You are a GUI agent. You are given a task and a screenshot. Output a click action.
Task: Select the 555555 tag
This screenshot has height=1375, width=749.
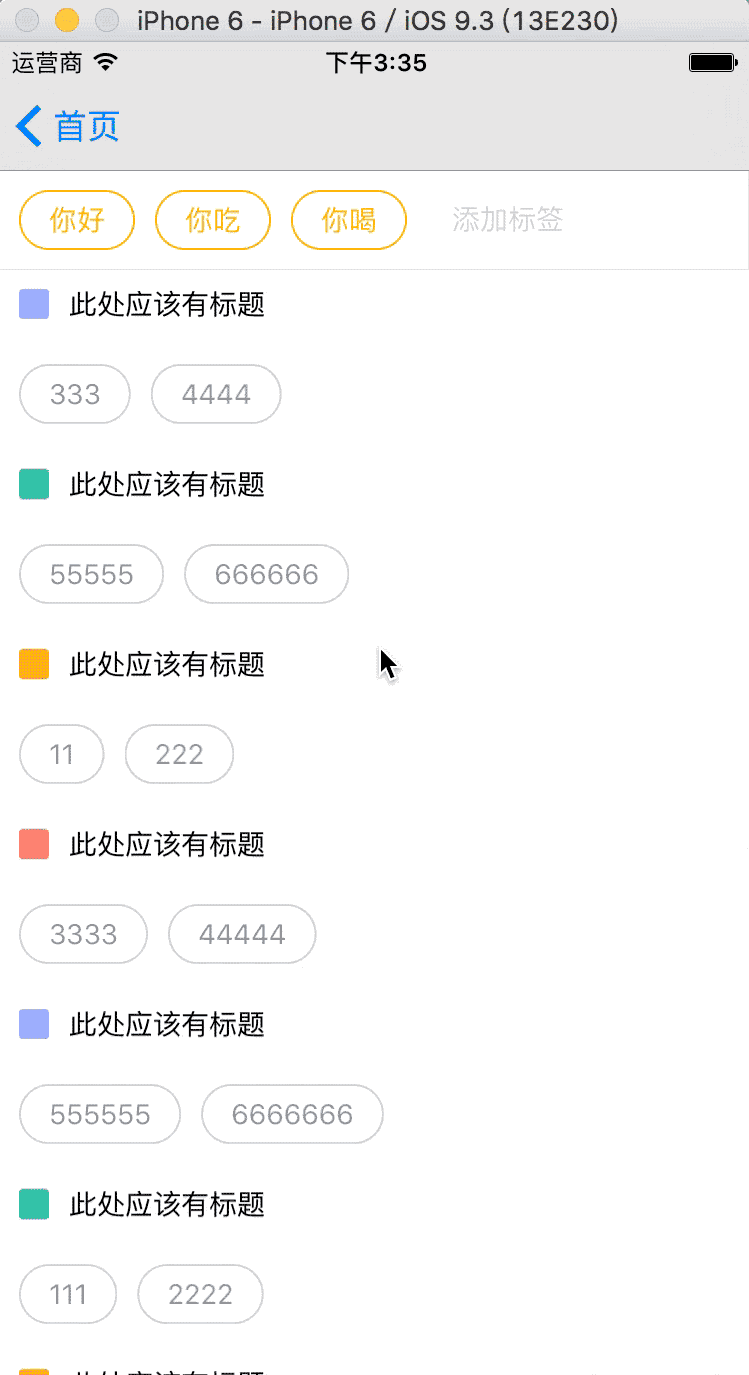[x=100, y=1114]
